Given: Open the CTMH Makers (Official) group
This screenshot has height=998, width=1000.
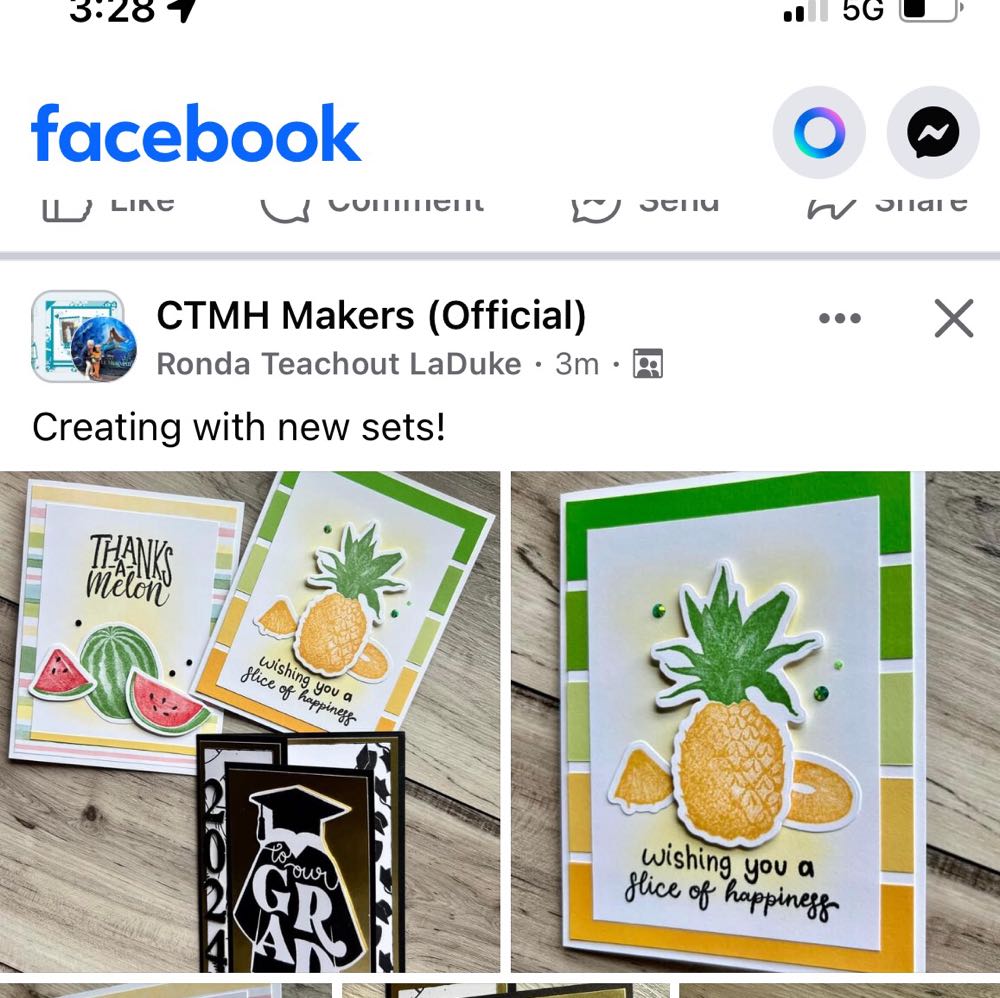Looking at the screenshot, I should 371,316.
